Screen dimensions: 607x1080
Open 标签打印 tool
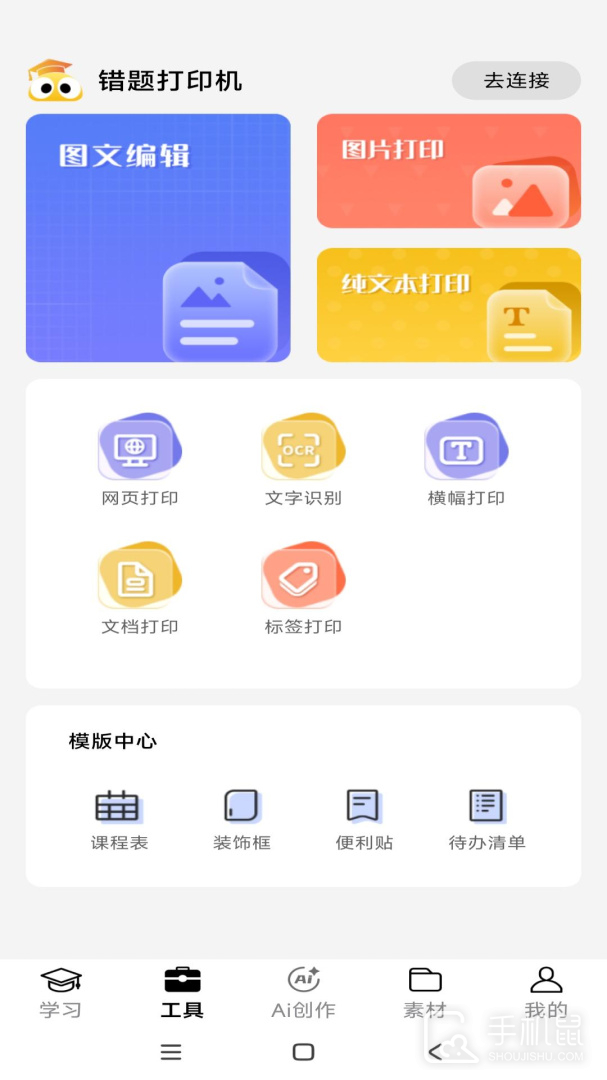303,590
